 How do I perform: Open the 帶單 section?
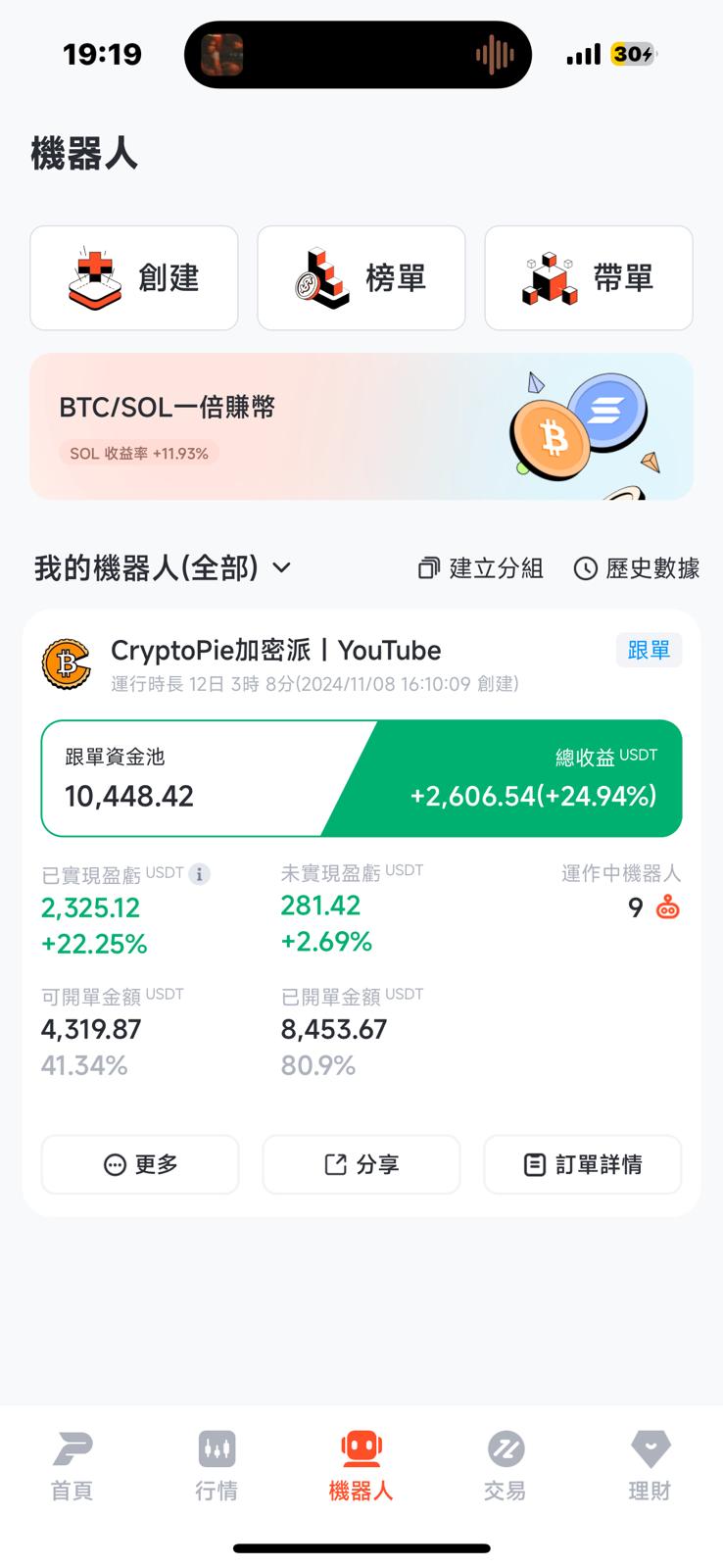tap(588, 278)
